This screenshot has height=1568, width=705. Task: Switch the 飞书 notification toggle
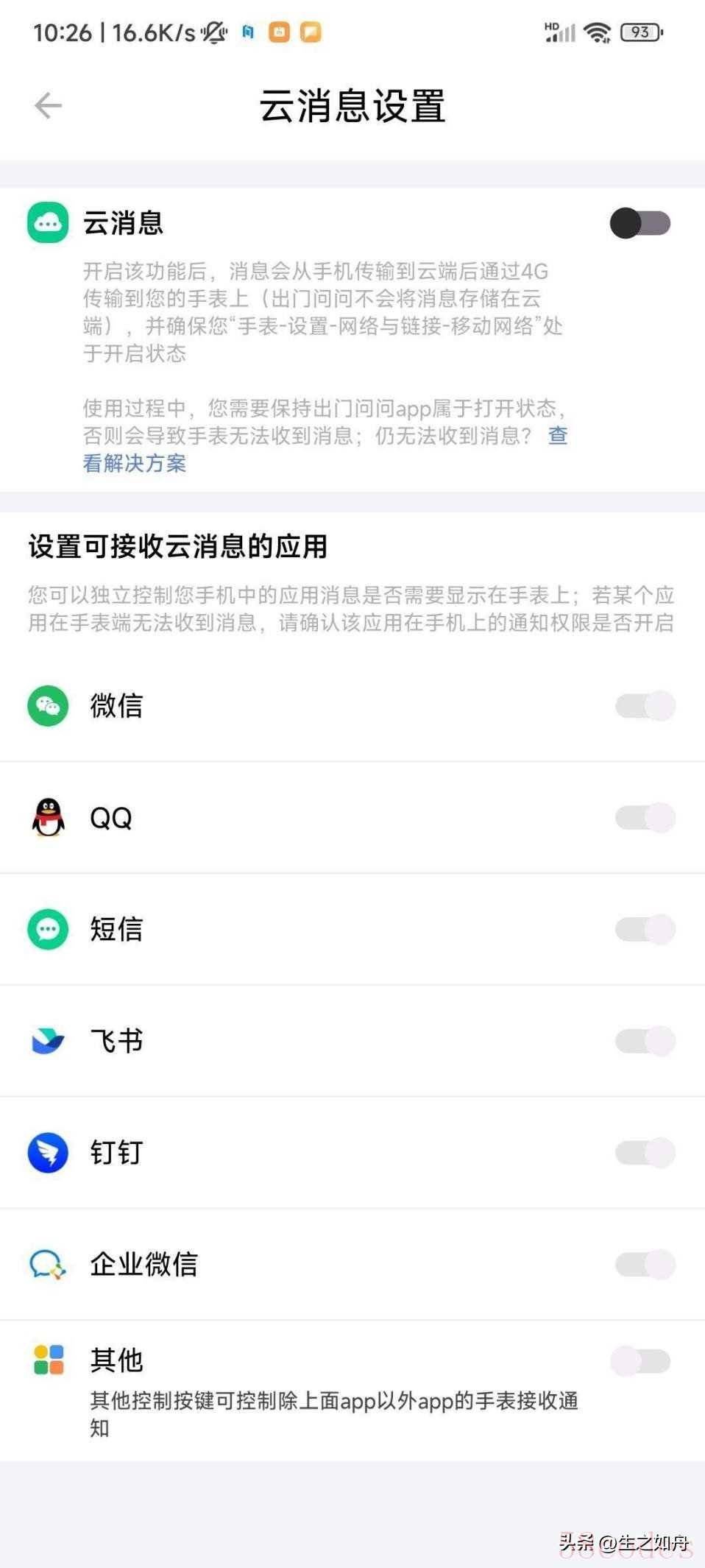(x=645, y=1041)
